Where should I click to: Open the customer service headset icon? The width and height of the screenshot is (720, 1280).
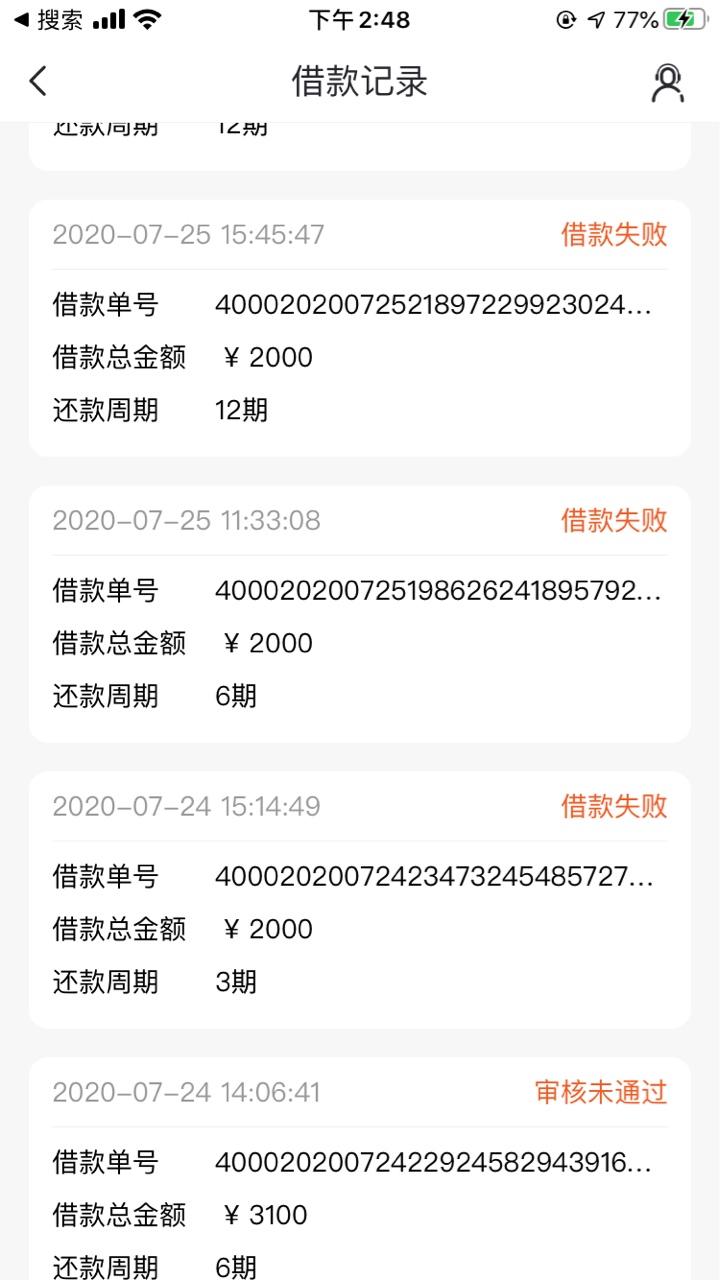point(667,83)
